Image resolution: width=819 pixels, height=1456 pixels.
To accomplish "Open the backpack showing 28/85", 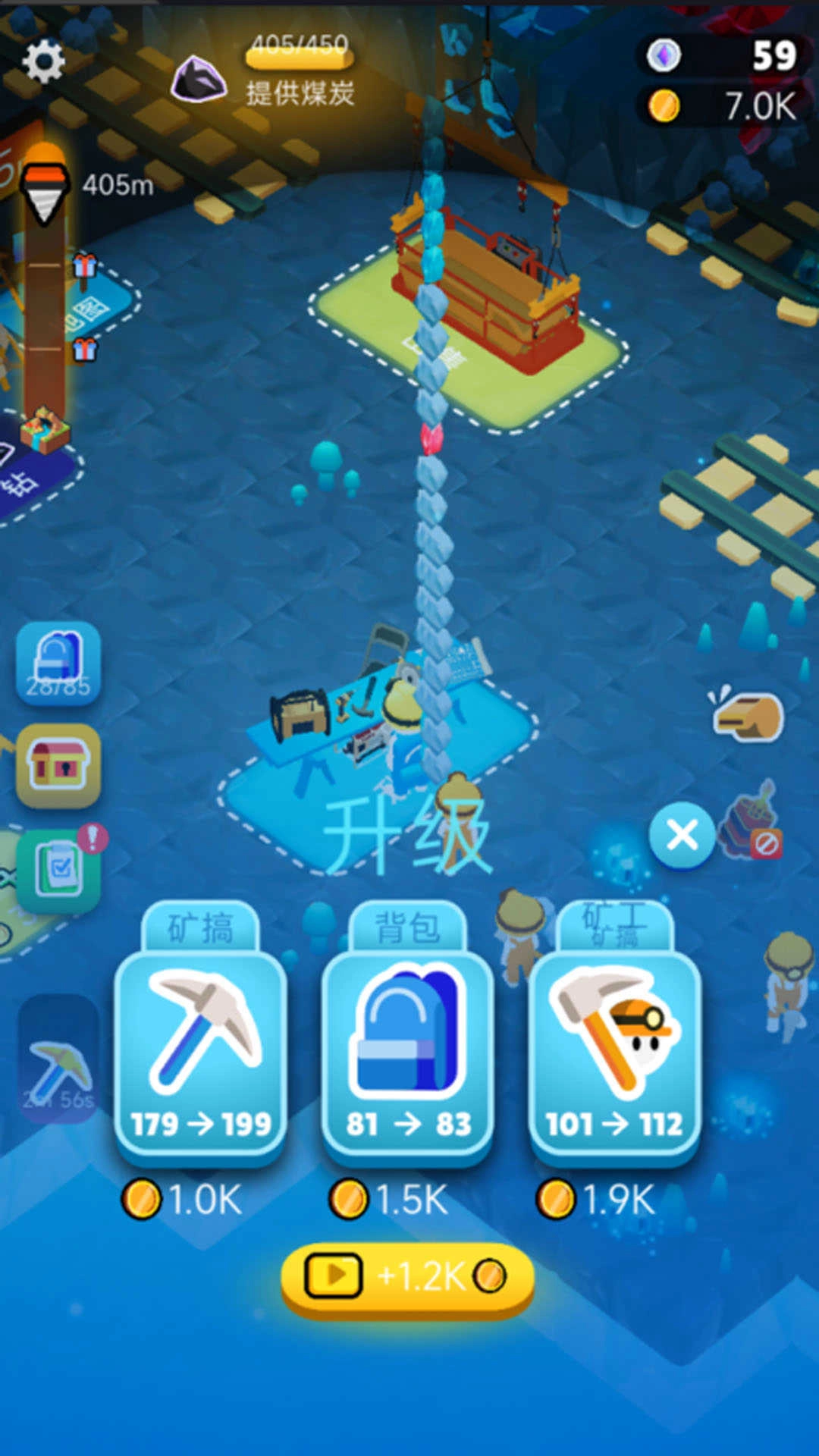I will click(x=58, y=664).
